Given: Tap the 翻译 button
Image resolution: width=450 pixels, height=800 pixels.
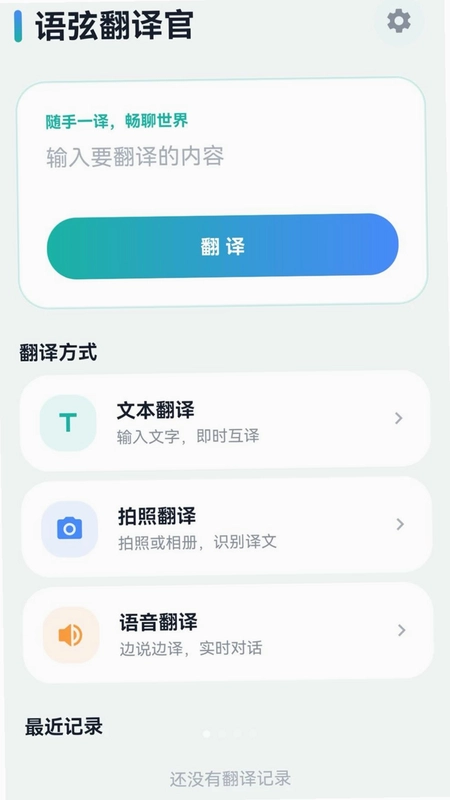Looking at the screenshot, I should (223, 246).
